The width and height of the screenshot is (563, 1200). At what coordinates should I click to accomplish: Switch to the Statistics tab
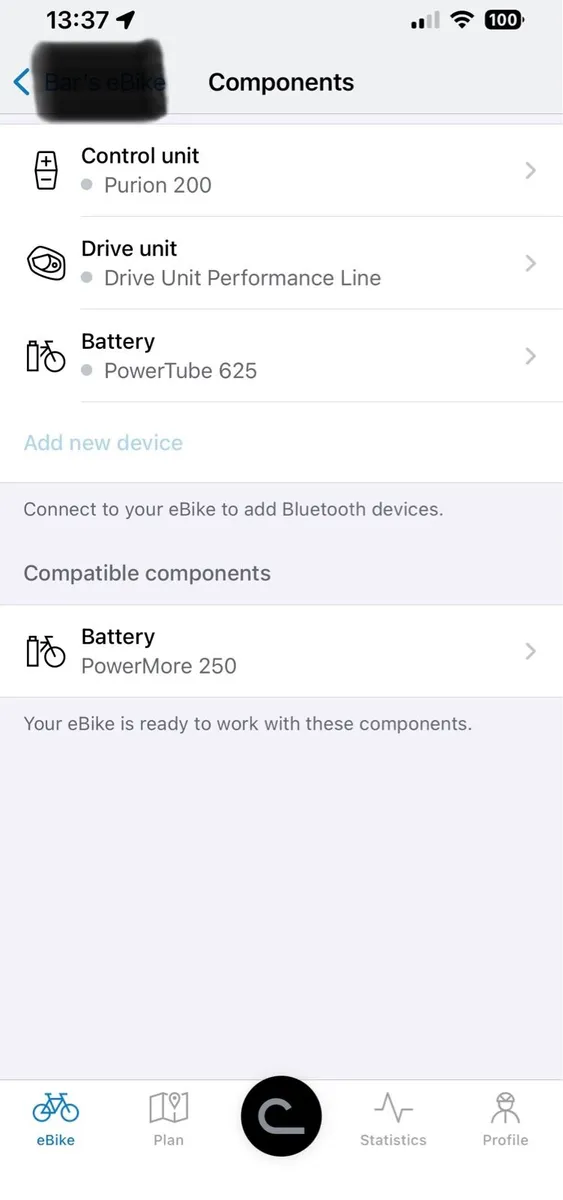click(393, 1118)
